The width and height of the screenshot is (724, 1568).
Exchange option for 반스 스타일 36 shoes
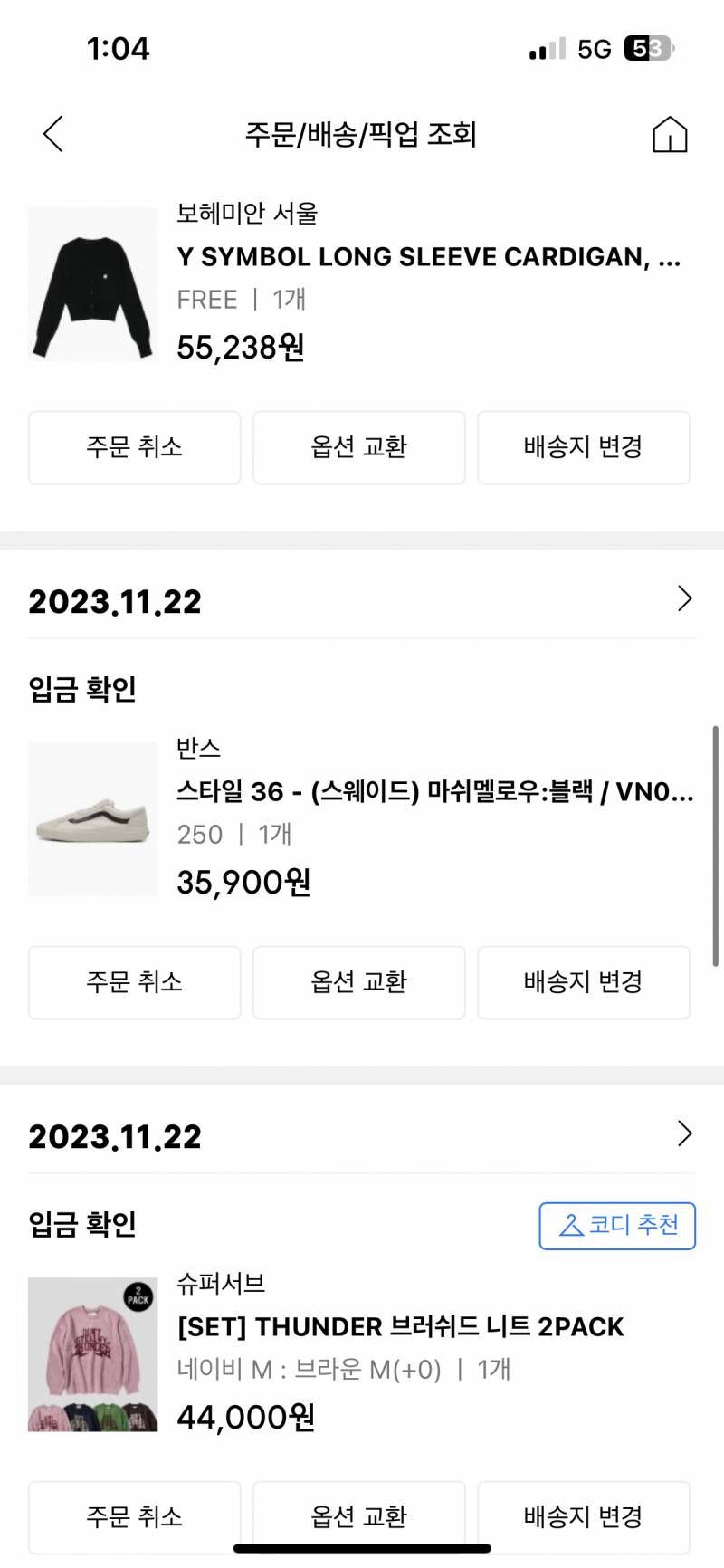coord(358,982)
